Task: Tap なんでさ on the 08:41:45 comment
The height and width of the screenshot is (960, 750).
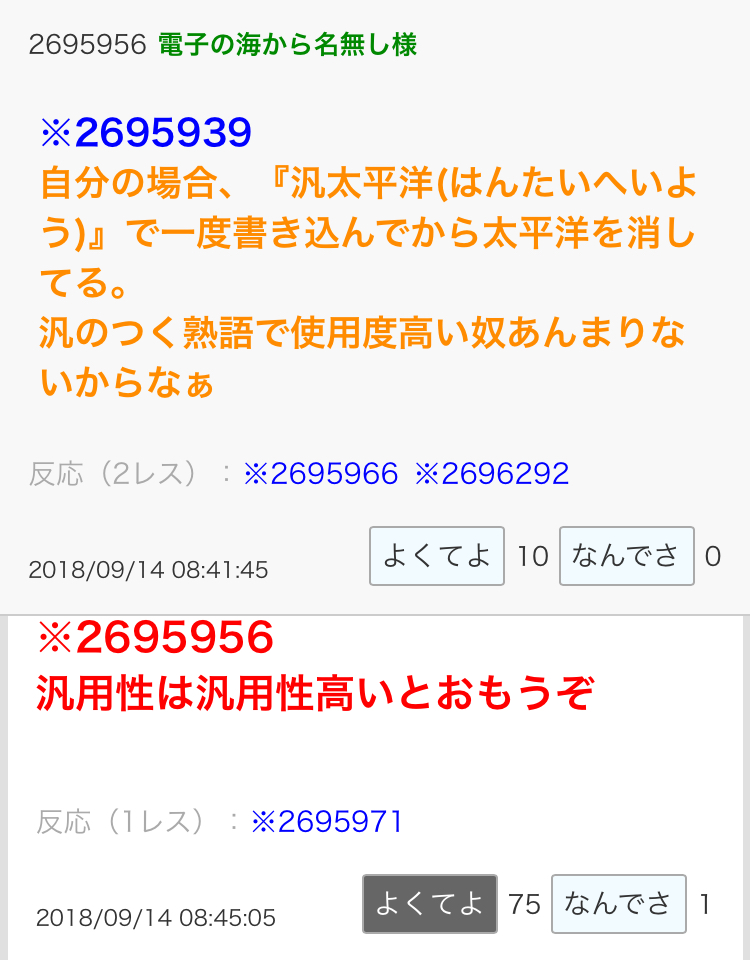Action: [626, 556]
